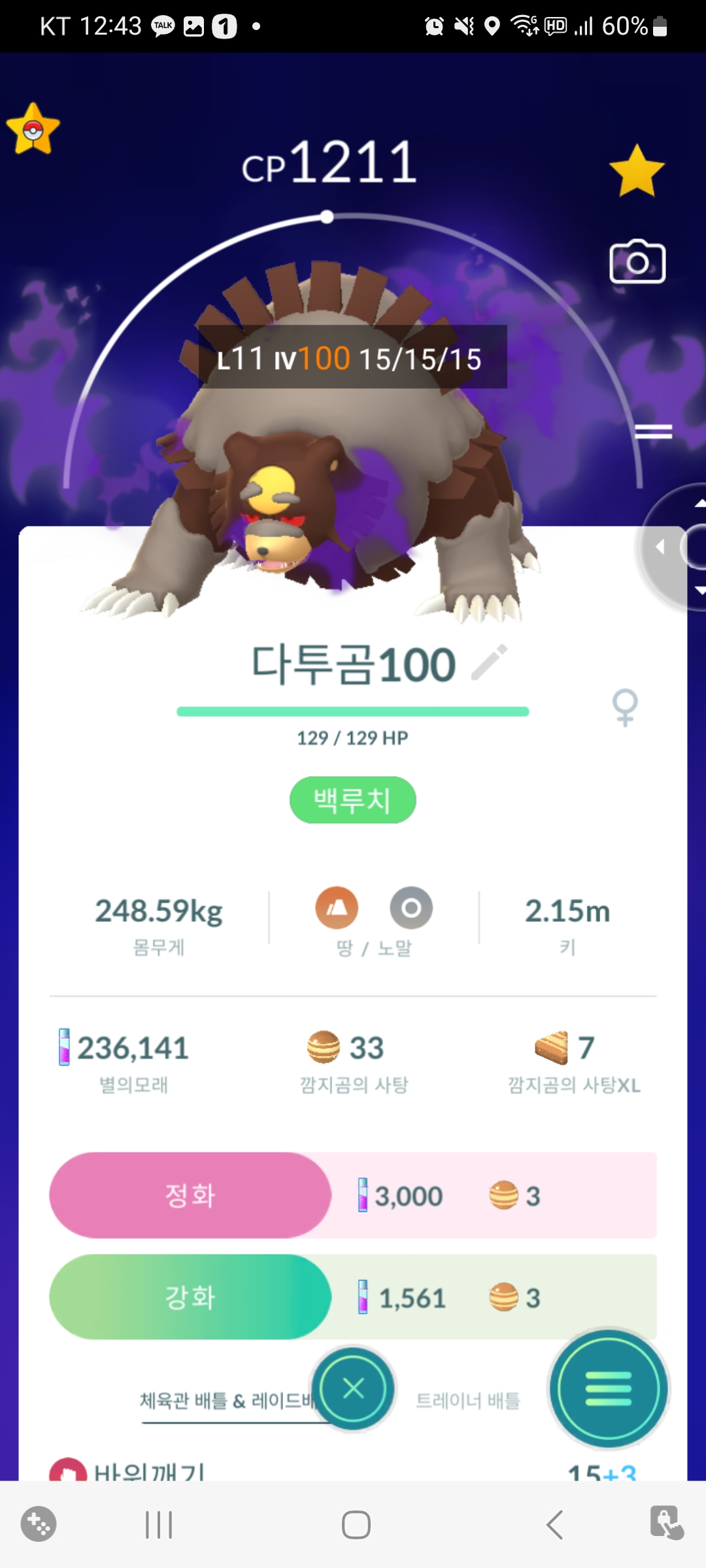Tap the side overlay arrow handle
706x1568 pixels.
pos(662,547)
